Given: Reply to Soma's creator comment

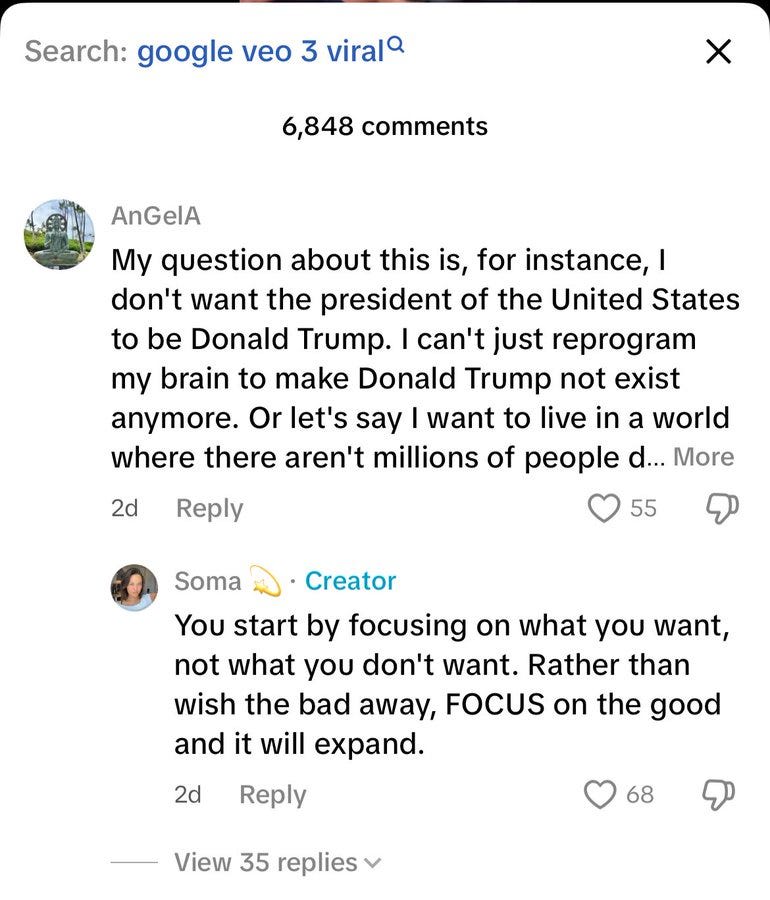Looking at the screenshot, I should 273,794.
